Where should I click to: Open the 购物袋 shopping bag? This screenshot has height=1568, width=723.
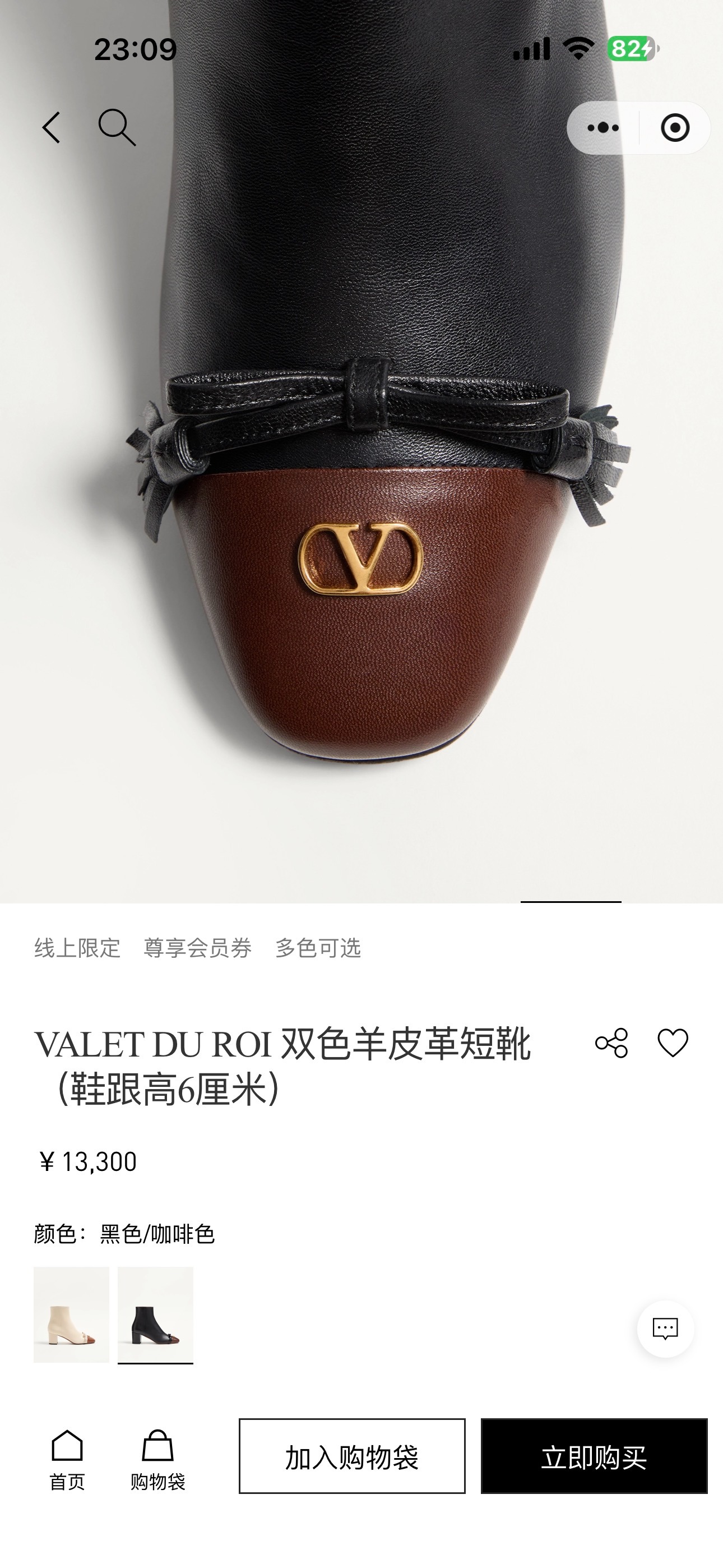pyautogui.click(x=157, y=1460)
